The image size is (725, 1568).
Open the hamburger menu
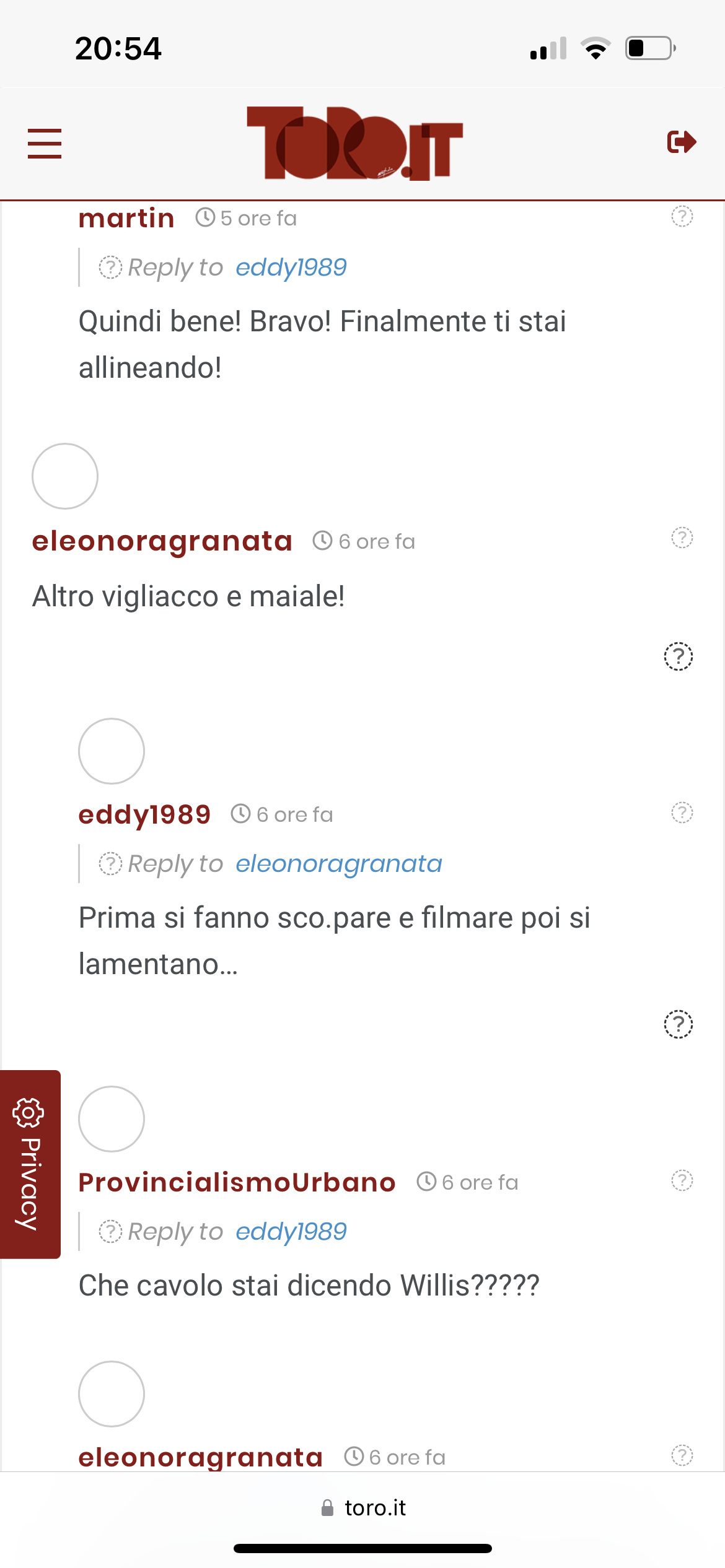pos(45,143)
